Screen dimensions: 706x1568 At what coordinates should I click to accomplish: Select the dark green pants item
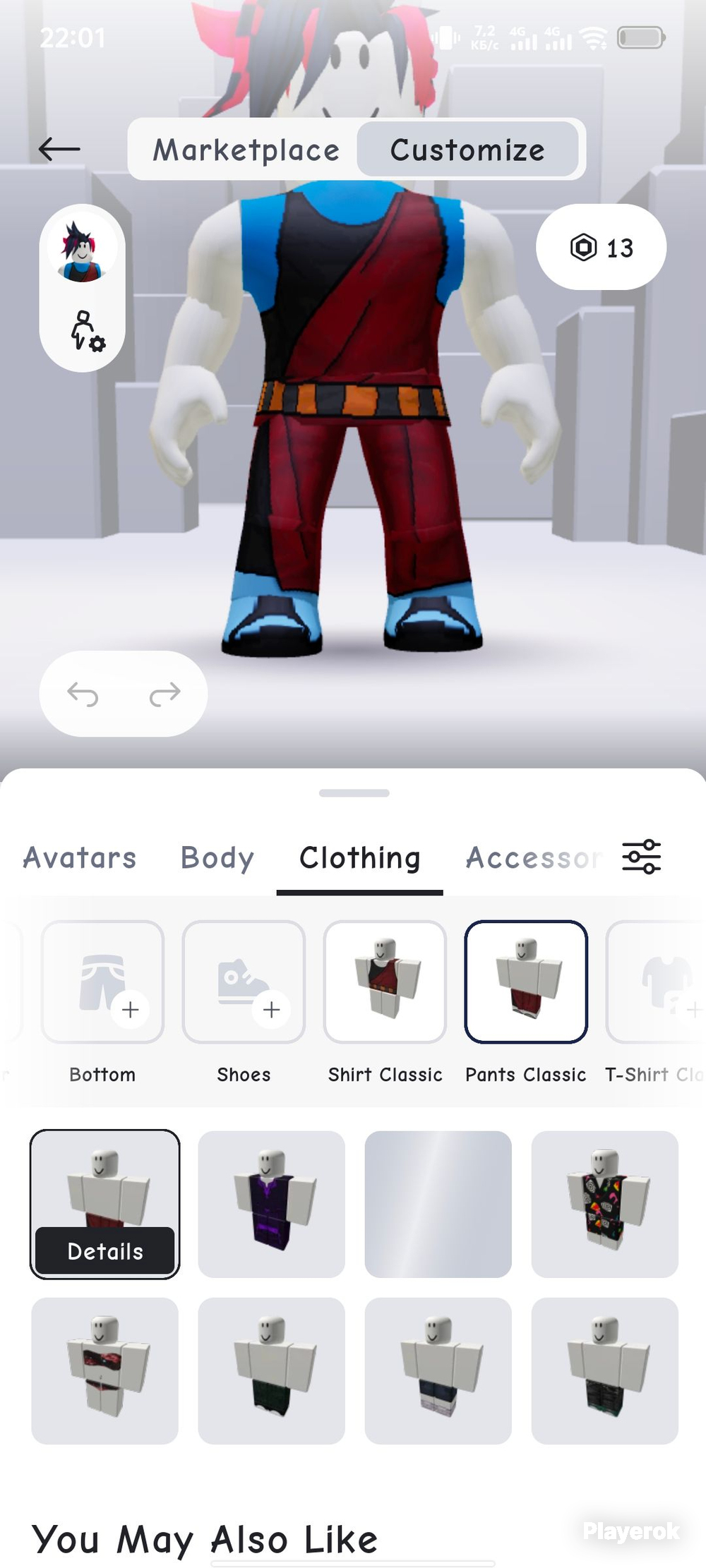point(272,1370)
